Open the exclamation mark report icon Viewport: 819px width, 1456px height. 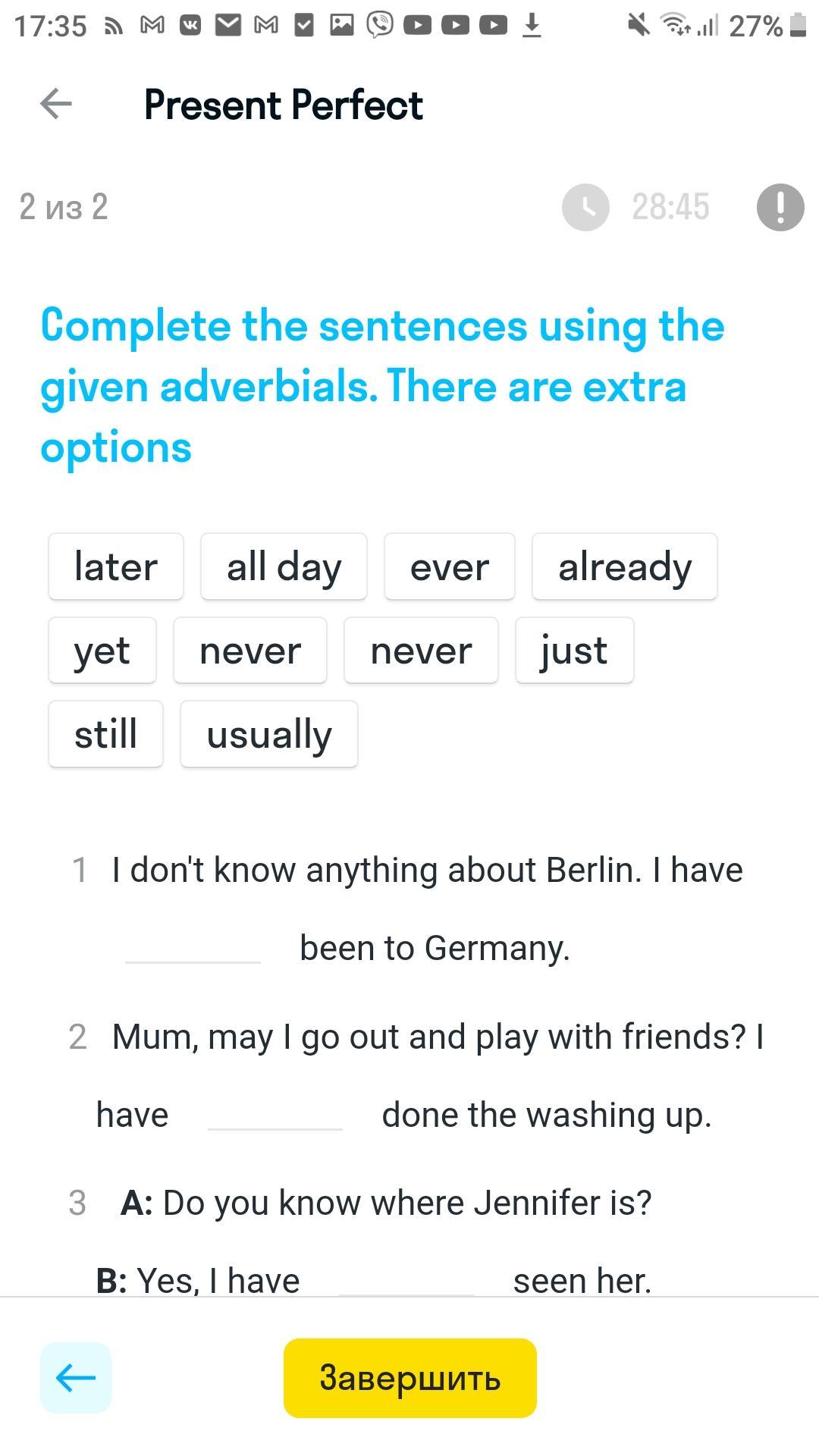[x=780, y=207]
